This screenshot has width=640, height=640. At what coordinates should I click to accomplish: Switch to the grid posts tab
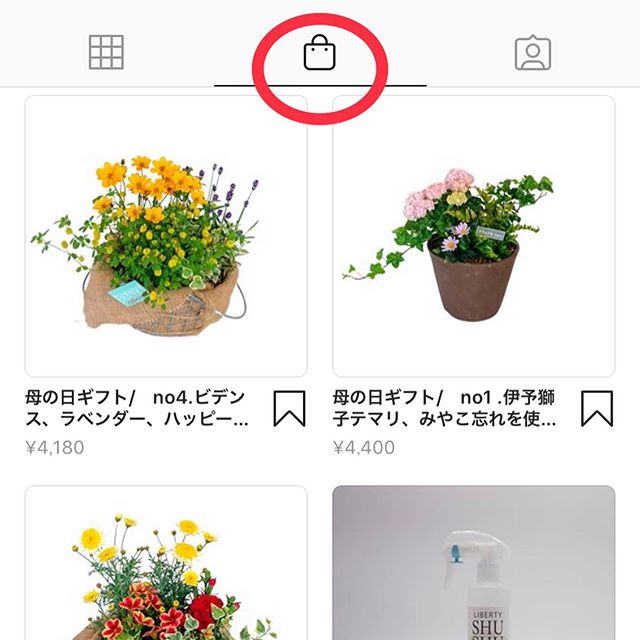point(106,52)
